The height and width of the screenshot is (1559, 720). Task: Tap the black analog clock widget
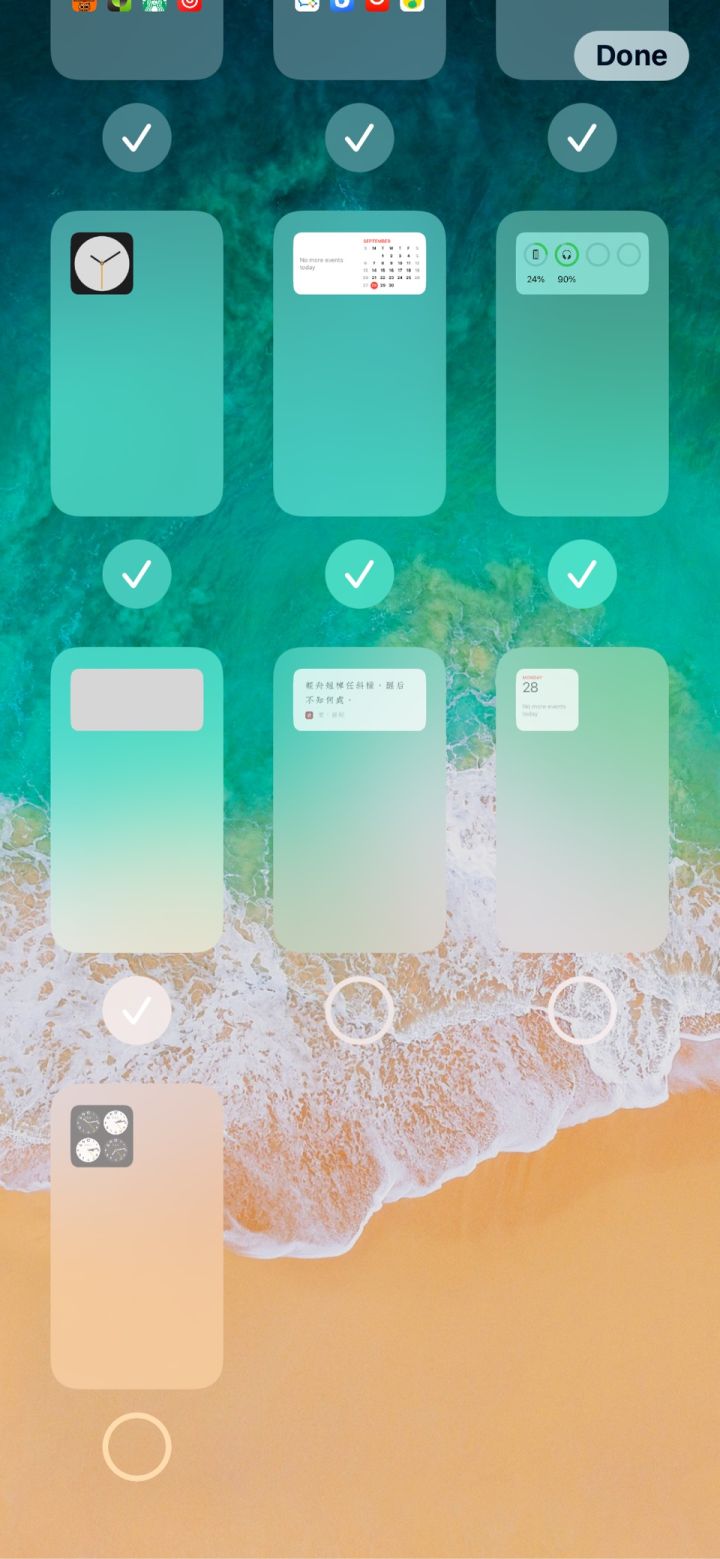101,263
